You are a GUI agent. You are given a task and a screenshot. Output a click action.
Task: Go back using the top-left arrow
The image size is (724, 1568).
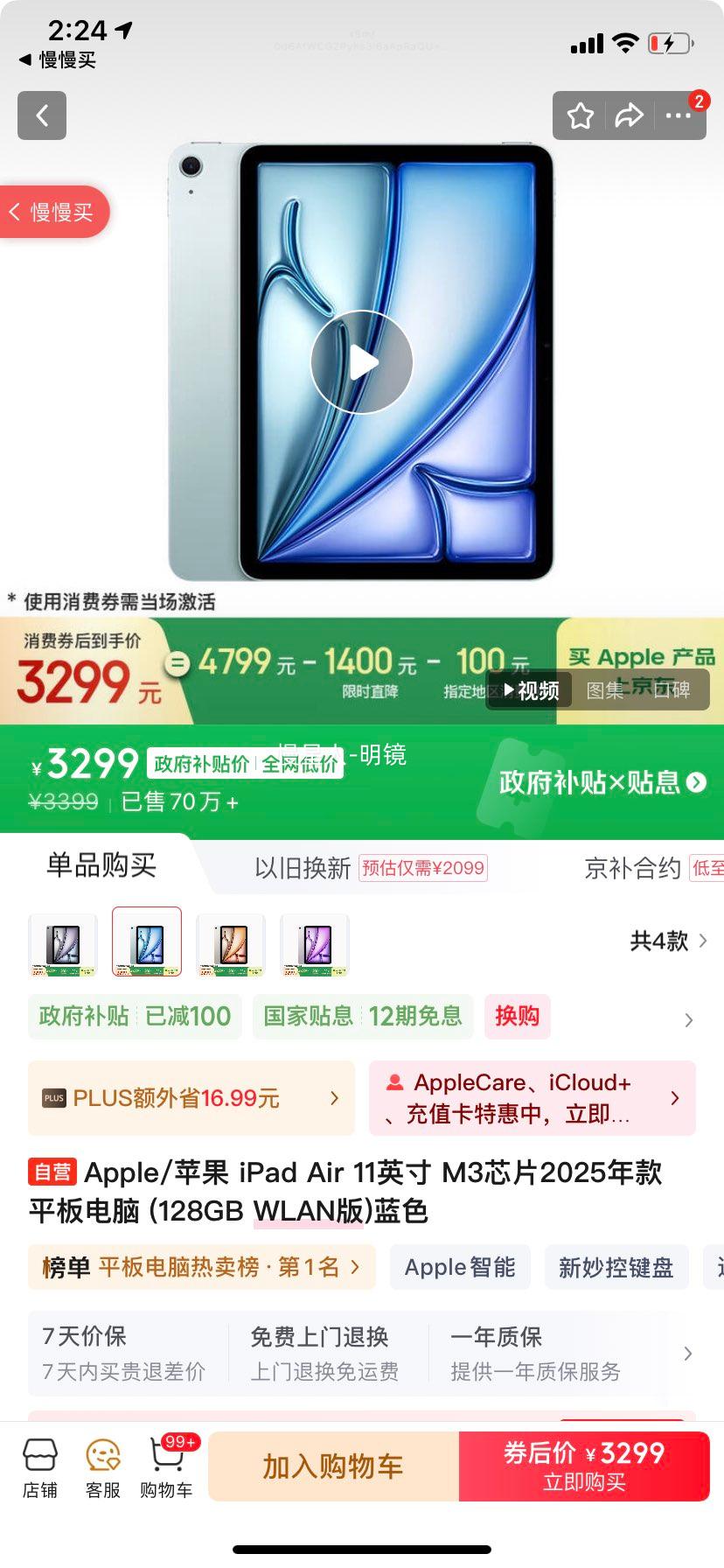(42, 115)
